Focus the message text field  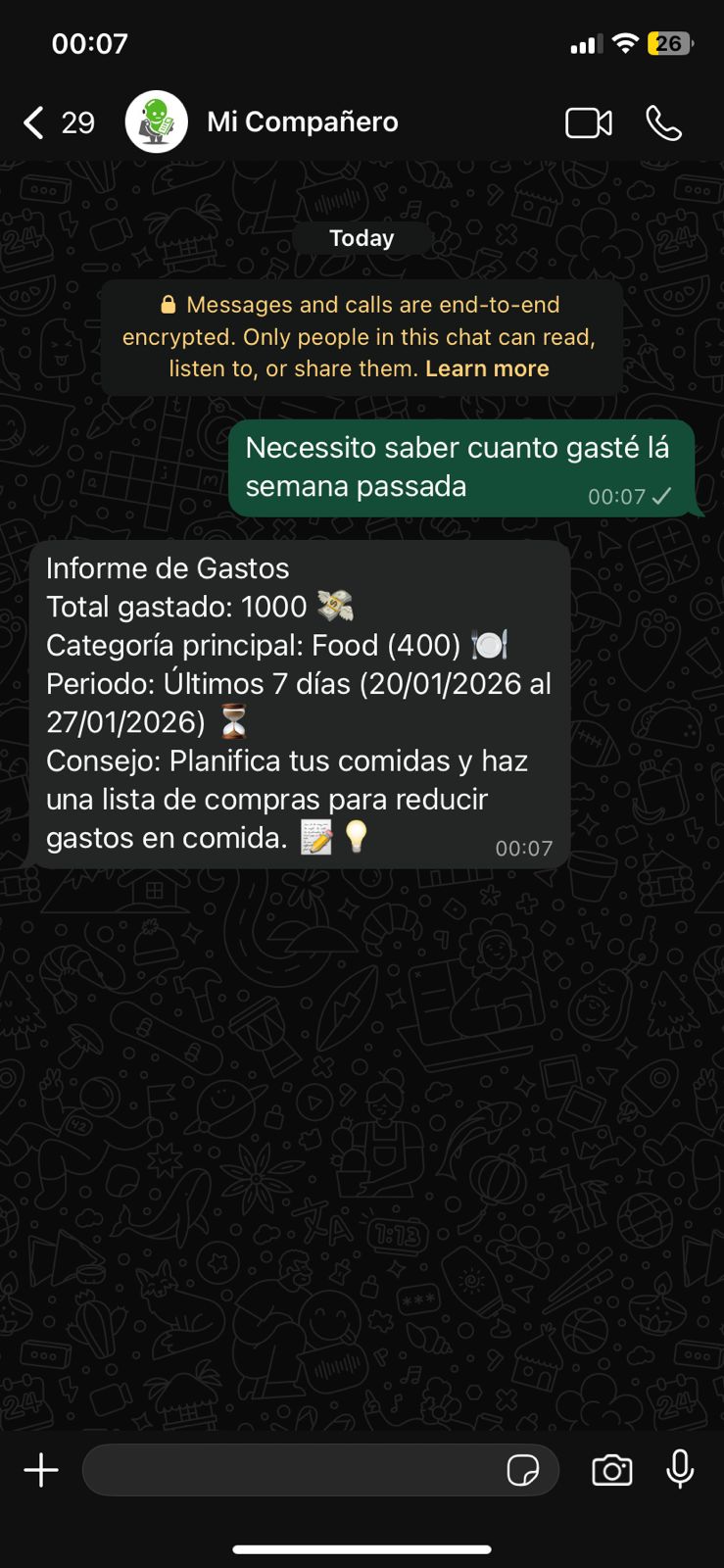click(289, 1470)
